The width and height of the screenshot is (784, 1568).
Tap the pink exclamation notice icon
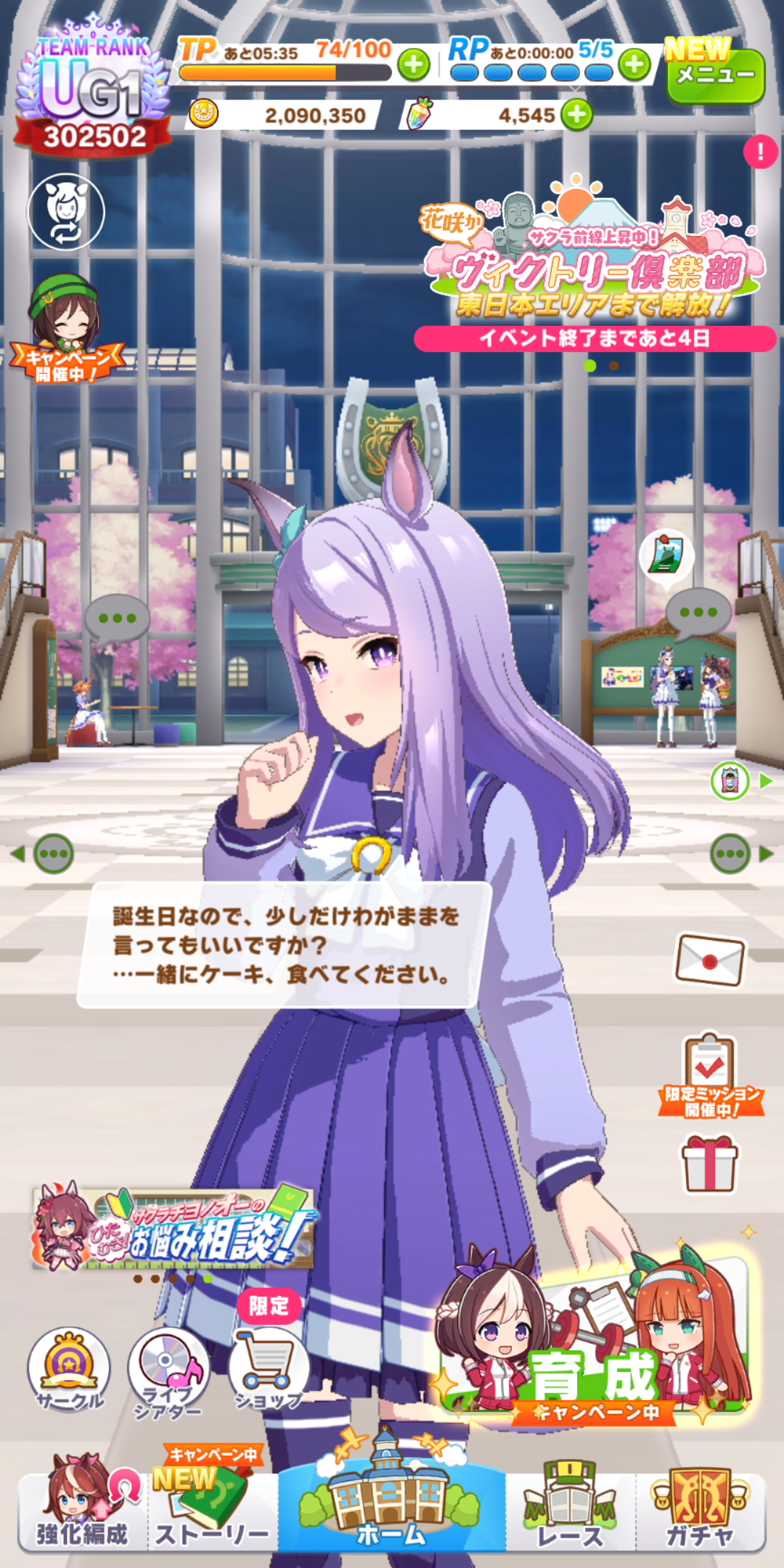[760, 152]
